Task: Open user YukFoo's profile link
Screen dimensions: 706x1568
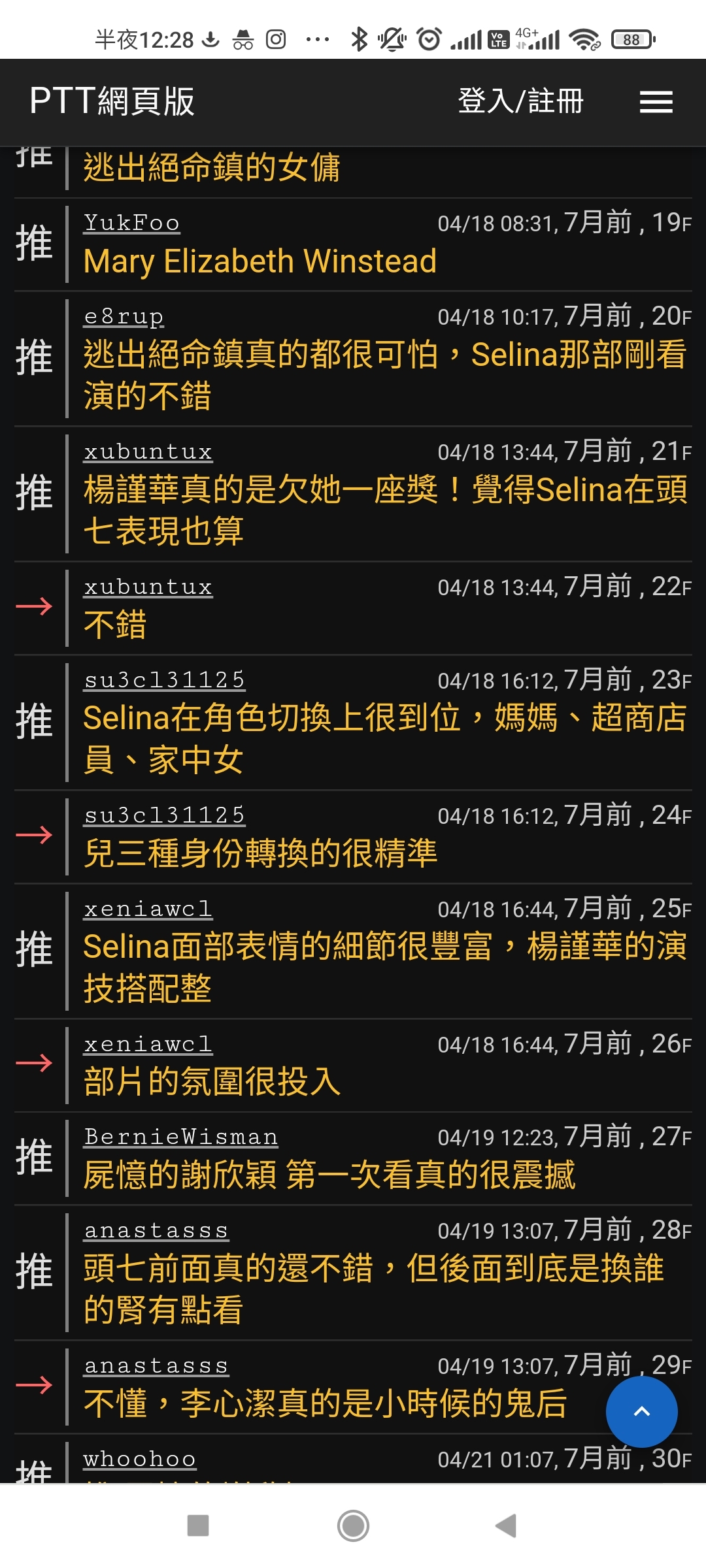Action: [131, 223]
